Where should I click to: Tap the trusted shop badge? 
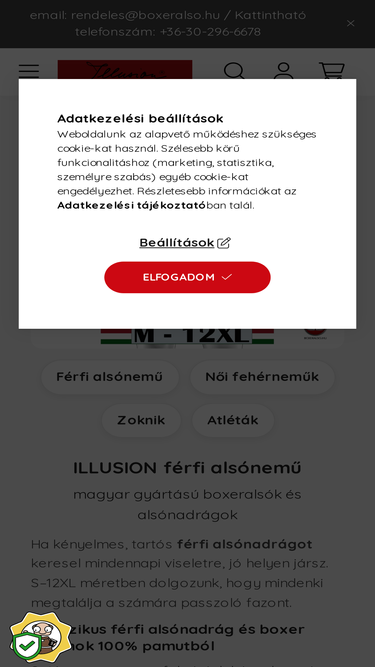click(40, 638)
